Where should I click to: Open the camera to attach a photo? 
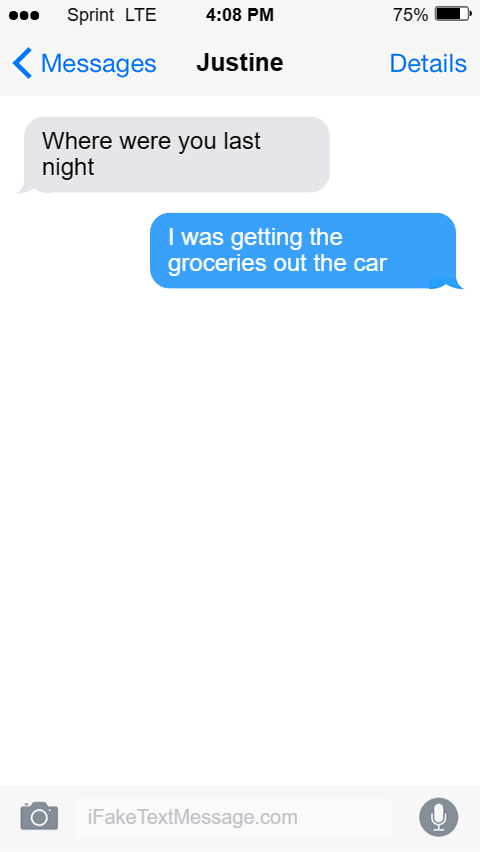(x=39, y=816)
